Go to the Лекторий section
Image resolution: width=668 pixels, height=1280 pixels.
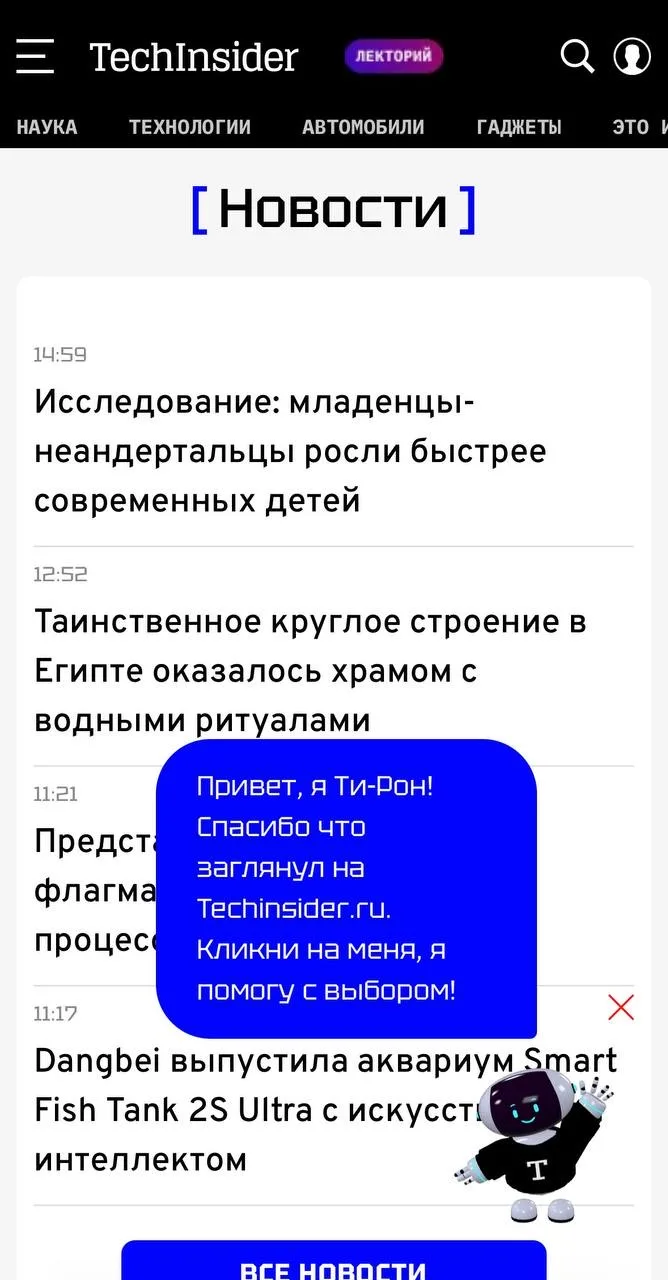pyautogui.click(x=394, y=56)
